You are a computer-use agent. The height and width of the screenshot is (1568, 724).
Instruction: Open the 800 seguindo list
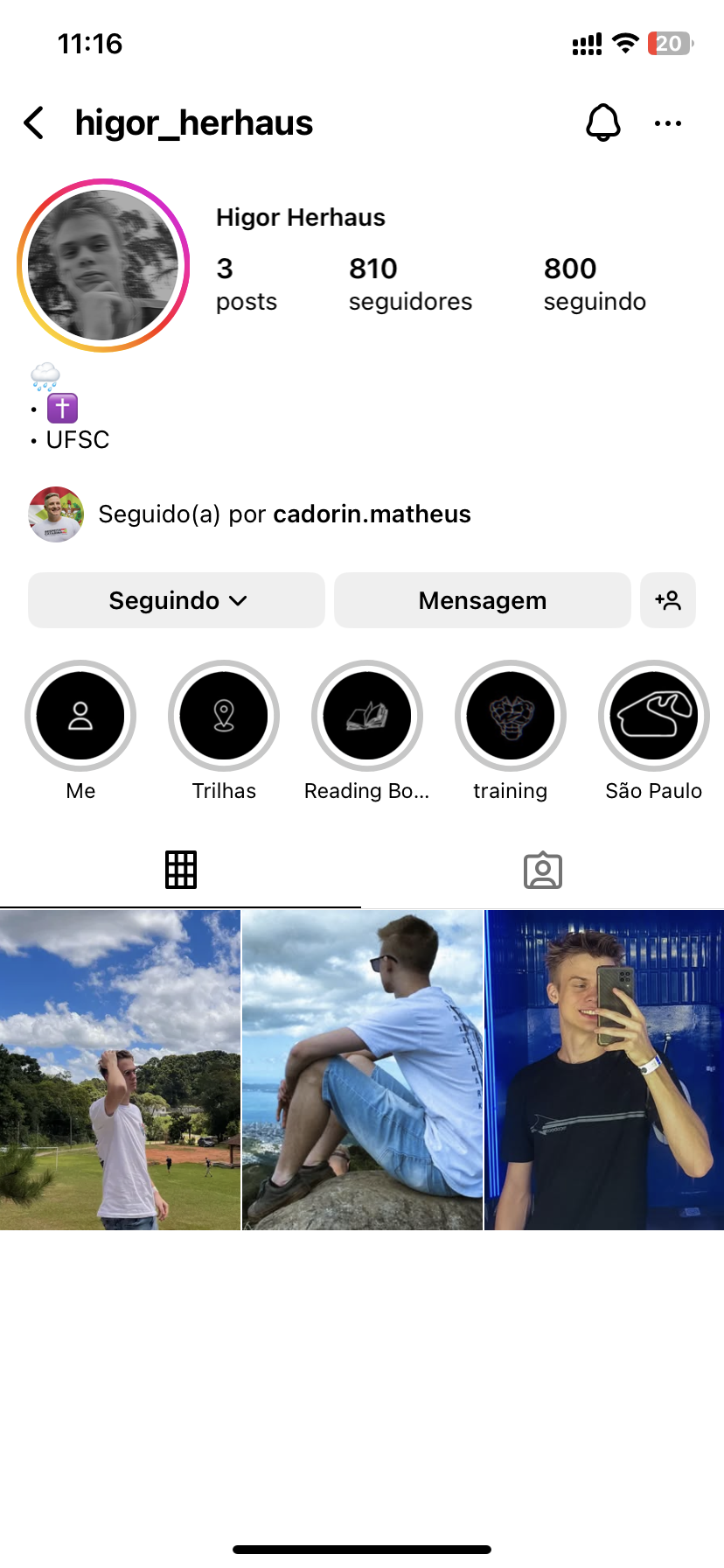tap(595, 283)
